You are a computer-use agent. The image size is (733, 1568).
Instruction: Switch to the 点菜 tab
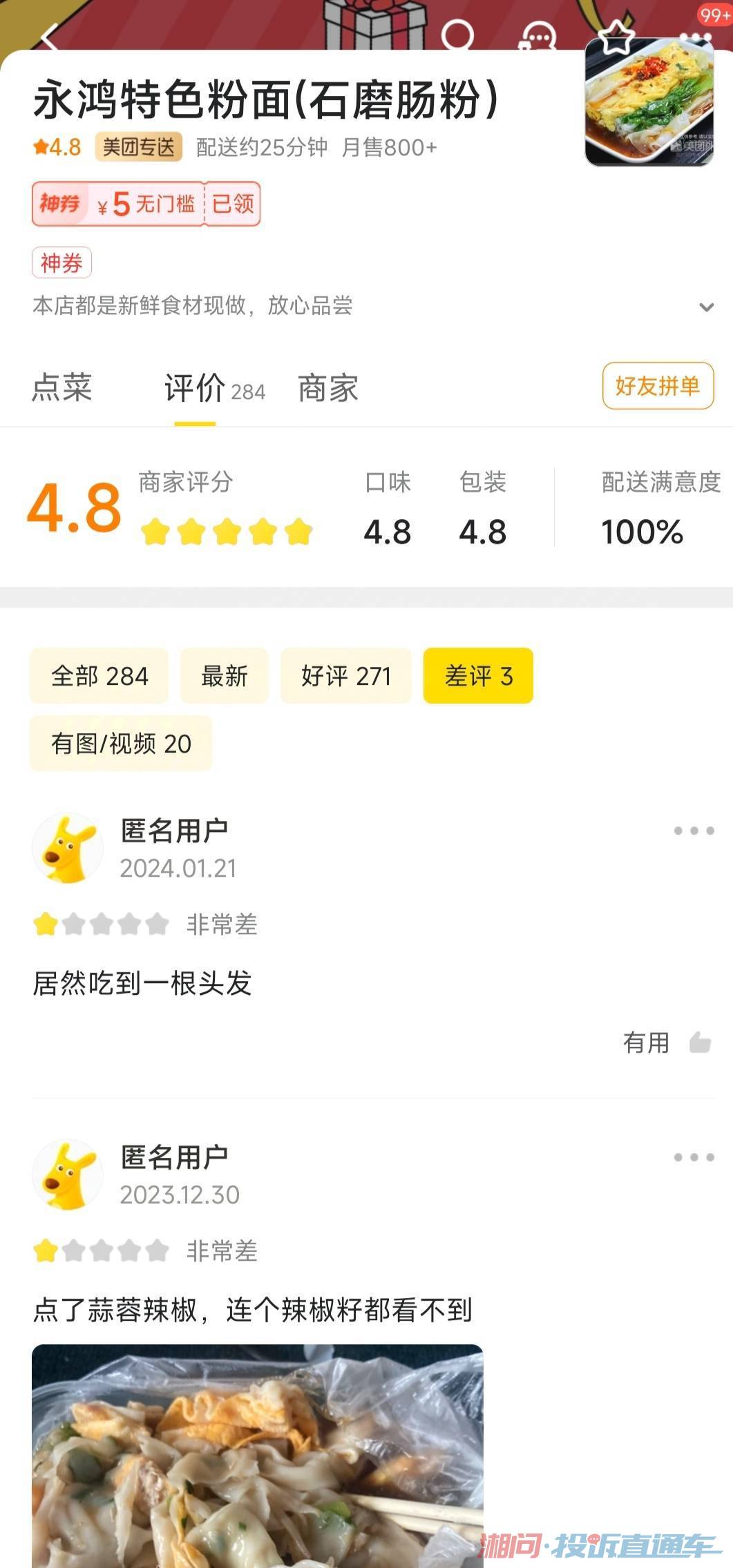[x=62, y=387]
